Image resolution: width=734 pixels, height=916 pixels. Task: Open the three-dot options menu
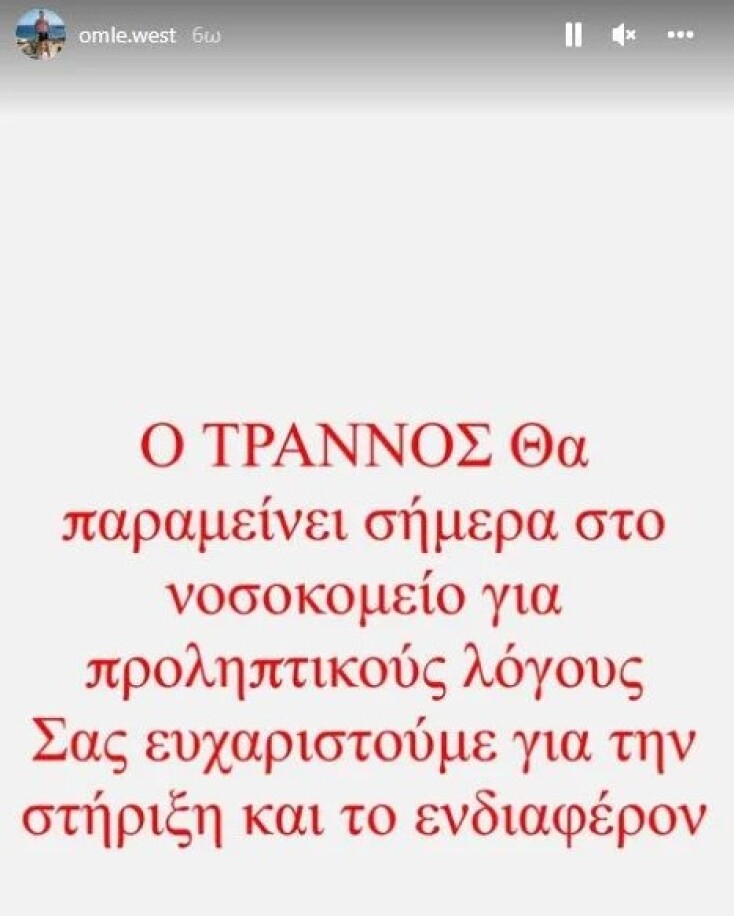680,35
